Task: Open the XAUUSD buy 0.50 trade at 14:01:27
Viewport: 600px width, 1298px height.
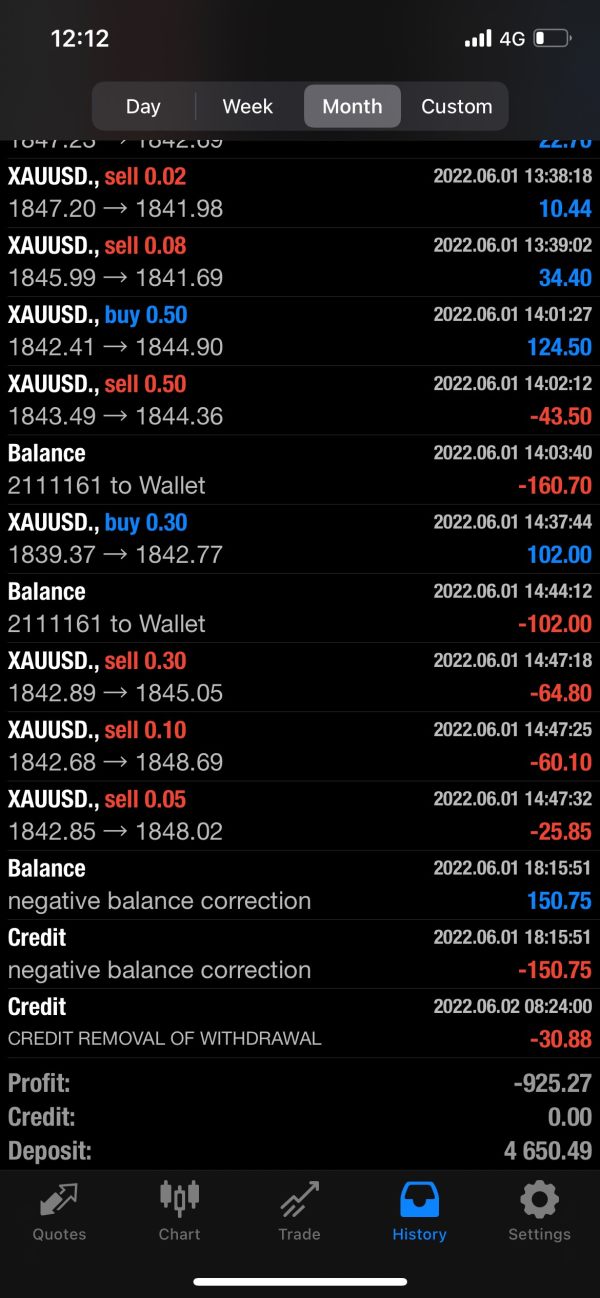Action: 300,331
